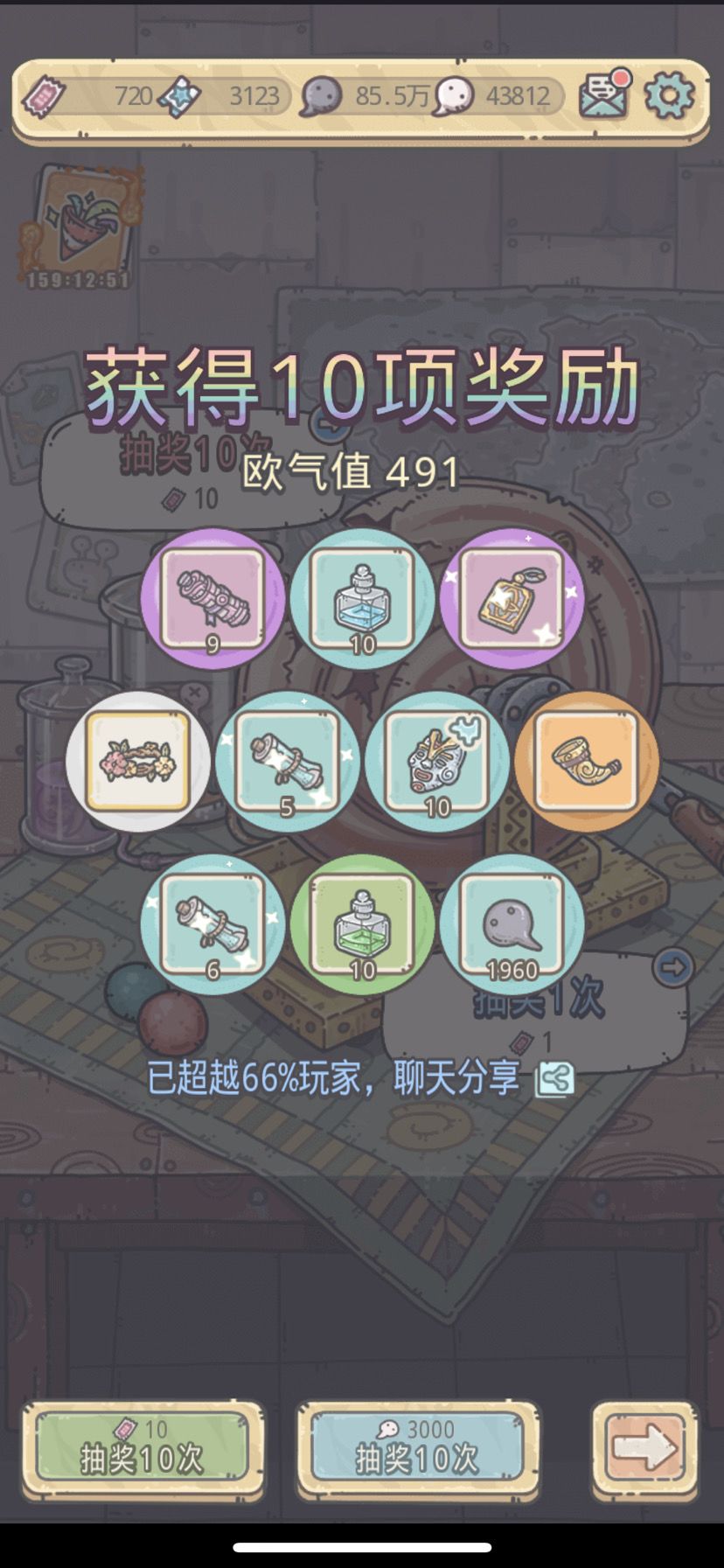Select the 1960 gray ghost currency reward

(x=512, y=924)
